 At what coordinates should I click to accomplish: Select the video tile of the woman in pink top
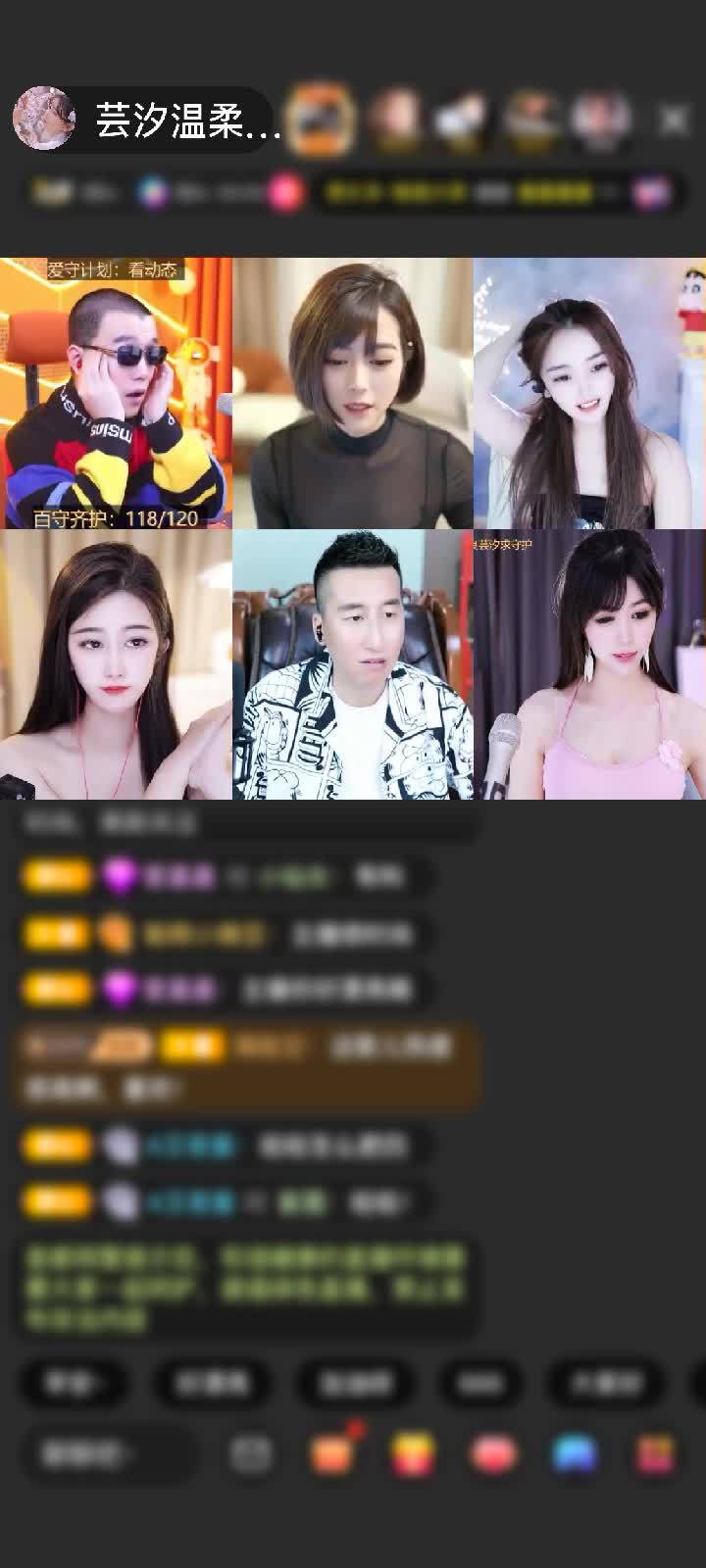coord(589,664)
